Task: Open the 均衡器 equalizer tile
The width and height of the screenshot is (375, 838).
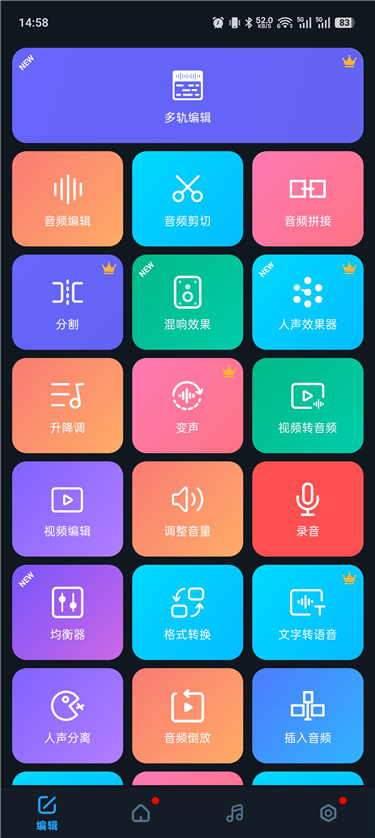Action: pyautogui.click(x=67, y=612)
